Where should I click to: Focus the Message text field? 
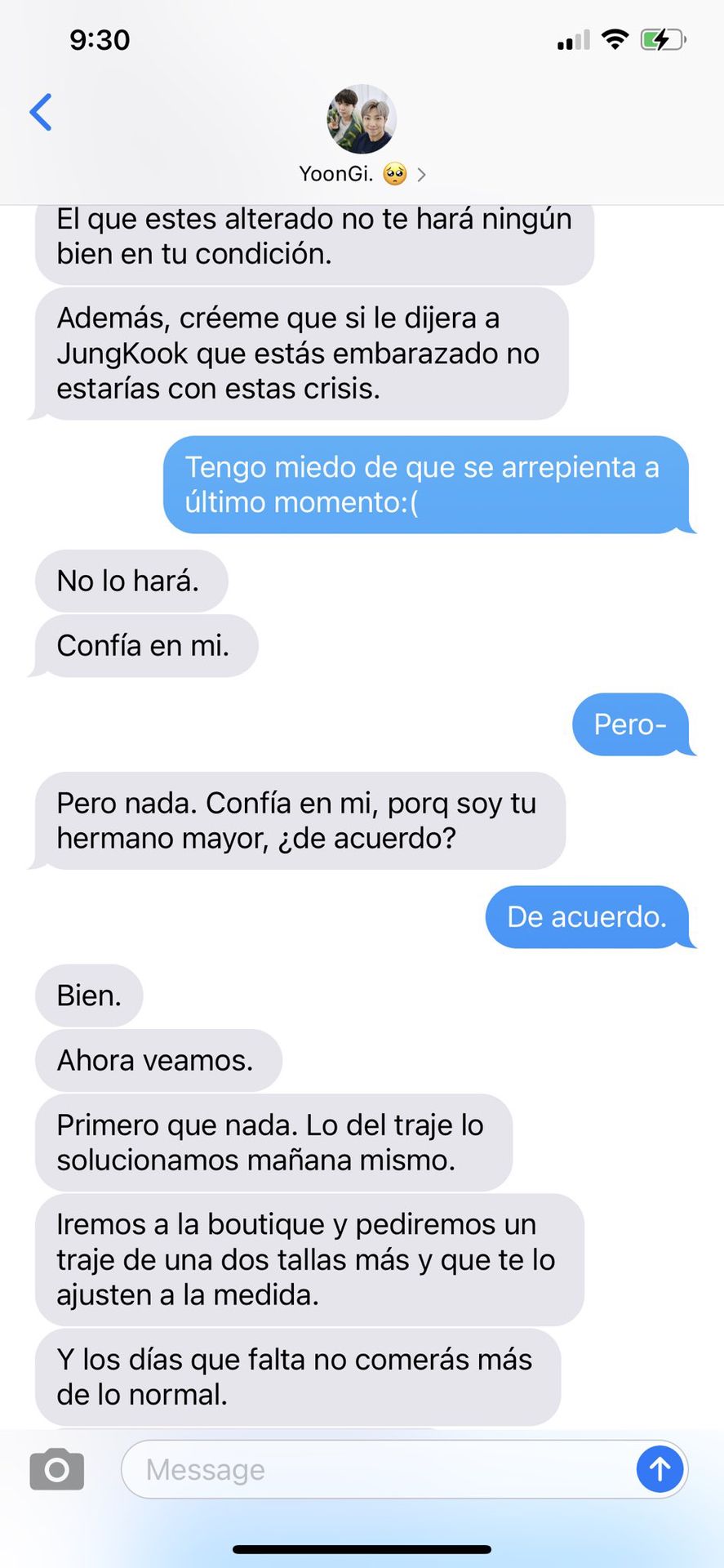375,1469
